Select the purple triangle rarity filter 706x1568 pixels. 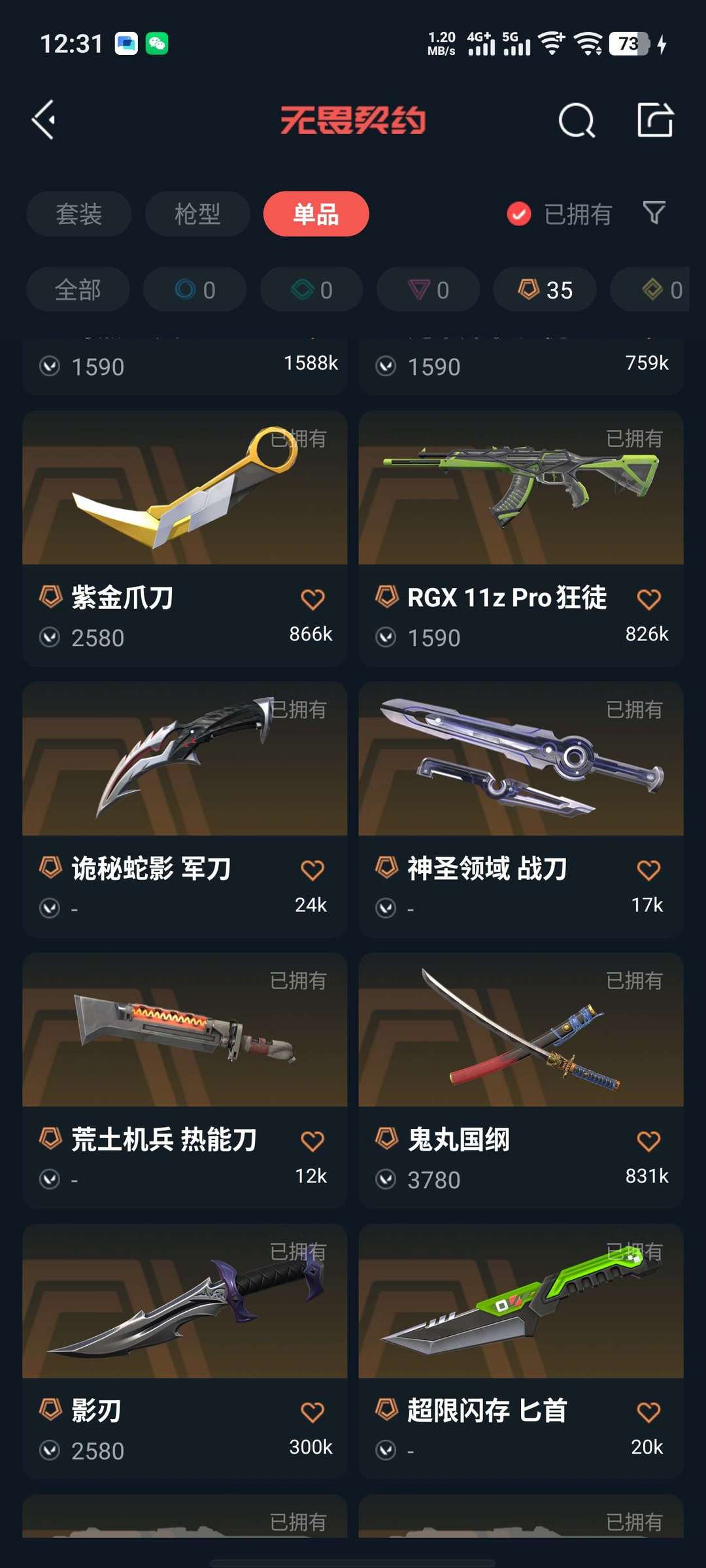click(427, 289)
